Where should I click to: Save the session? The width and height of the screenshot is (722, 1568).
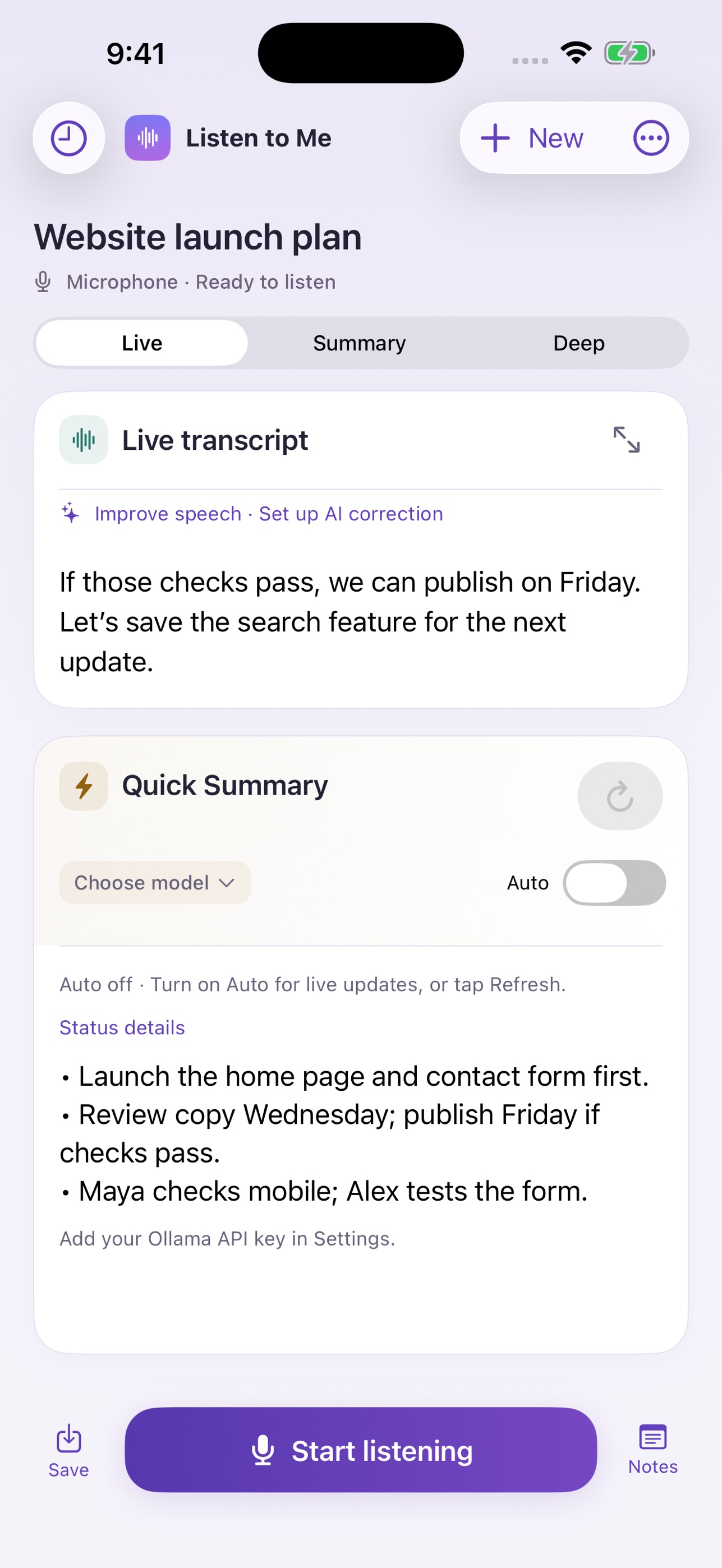click(x=69, y=1451)
